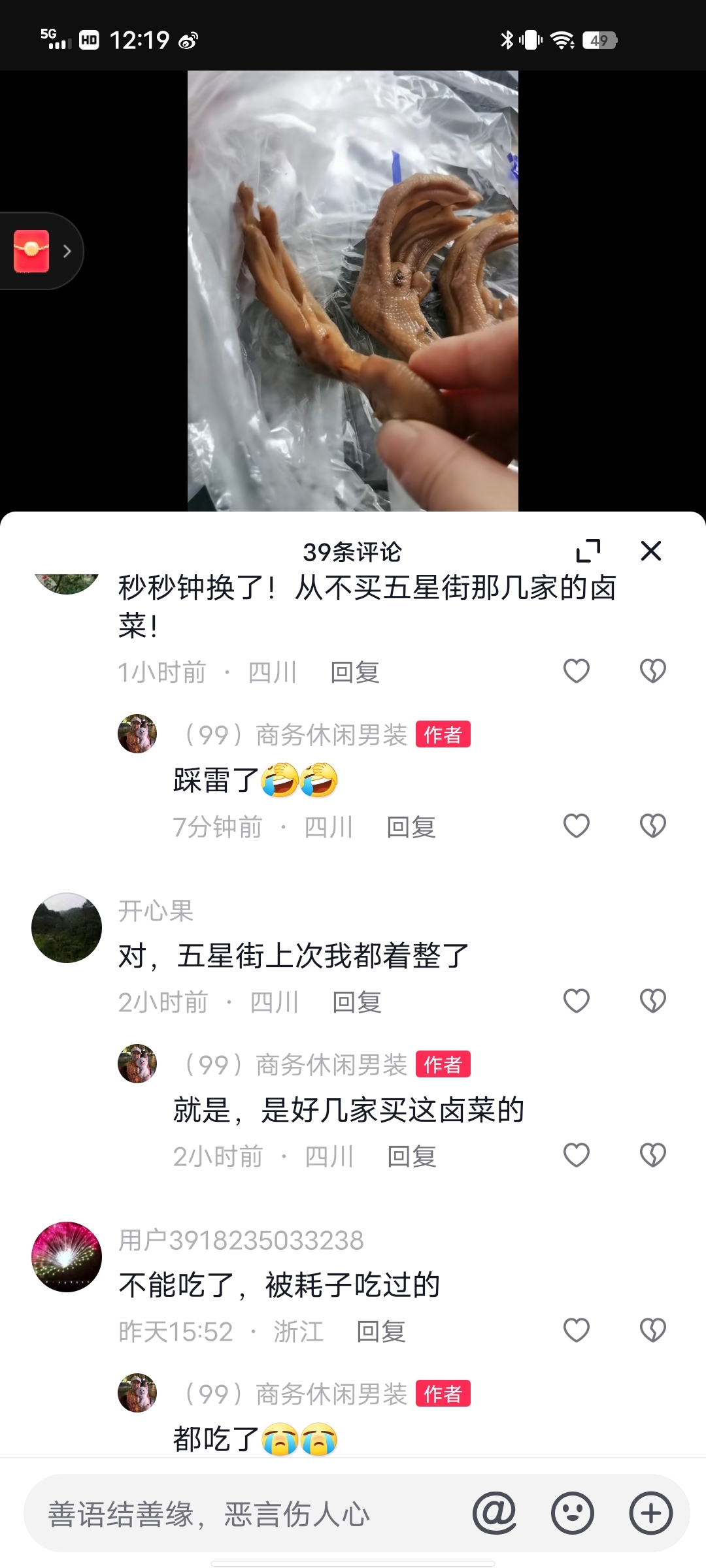Dislike 开心果's comment
Viewport: 706px width, 1568px height.
click(652, 1001)
